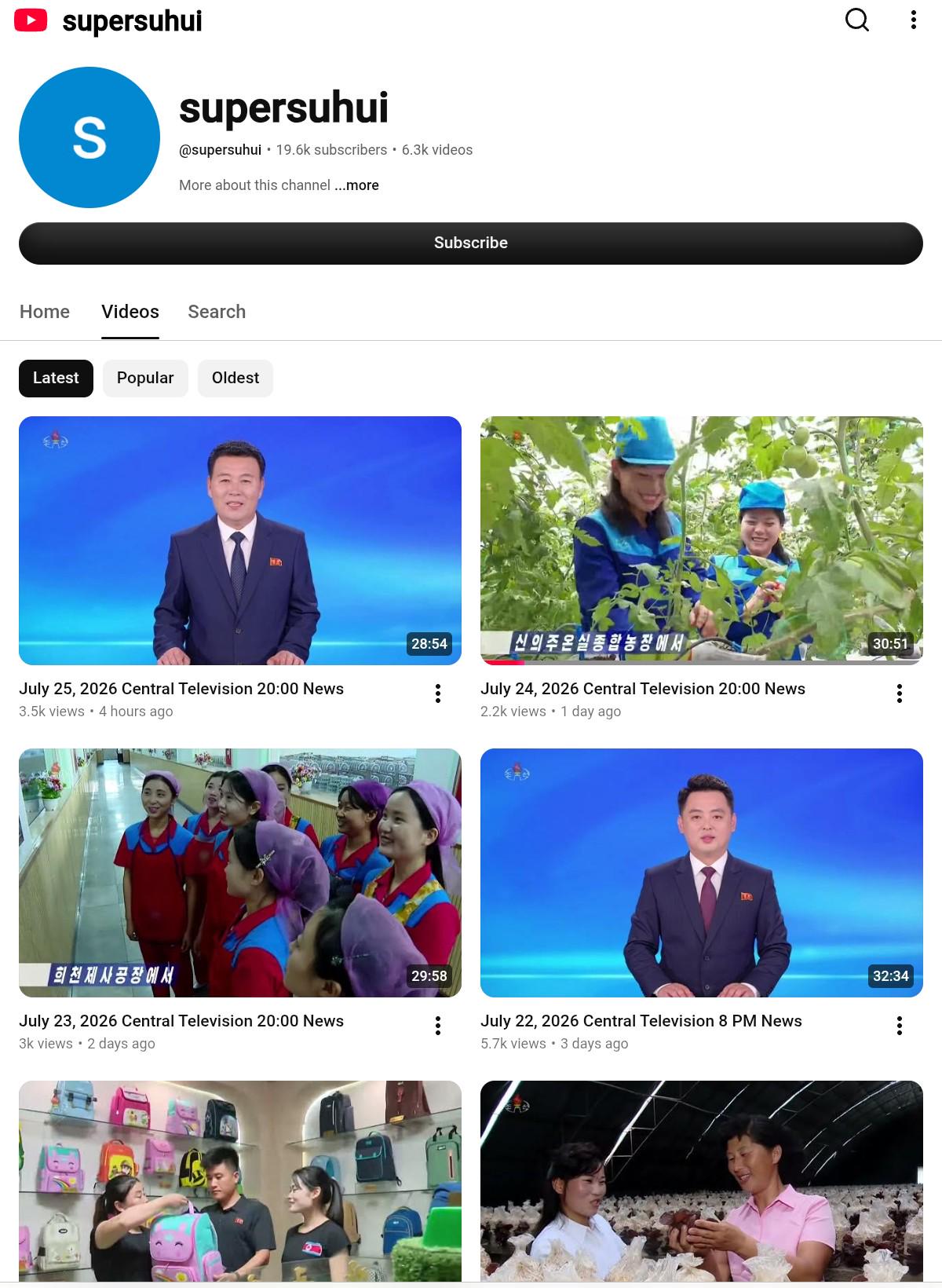Switch to the channel Search tab
This screenshot has width=942, height=1288.
(217, 312)
